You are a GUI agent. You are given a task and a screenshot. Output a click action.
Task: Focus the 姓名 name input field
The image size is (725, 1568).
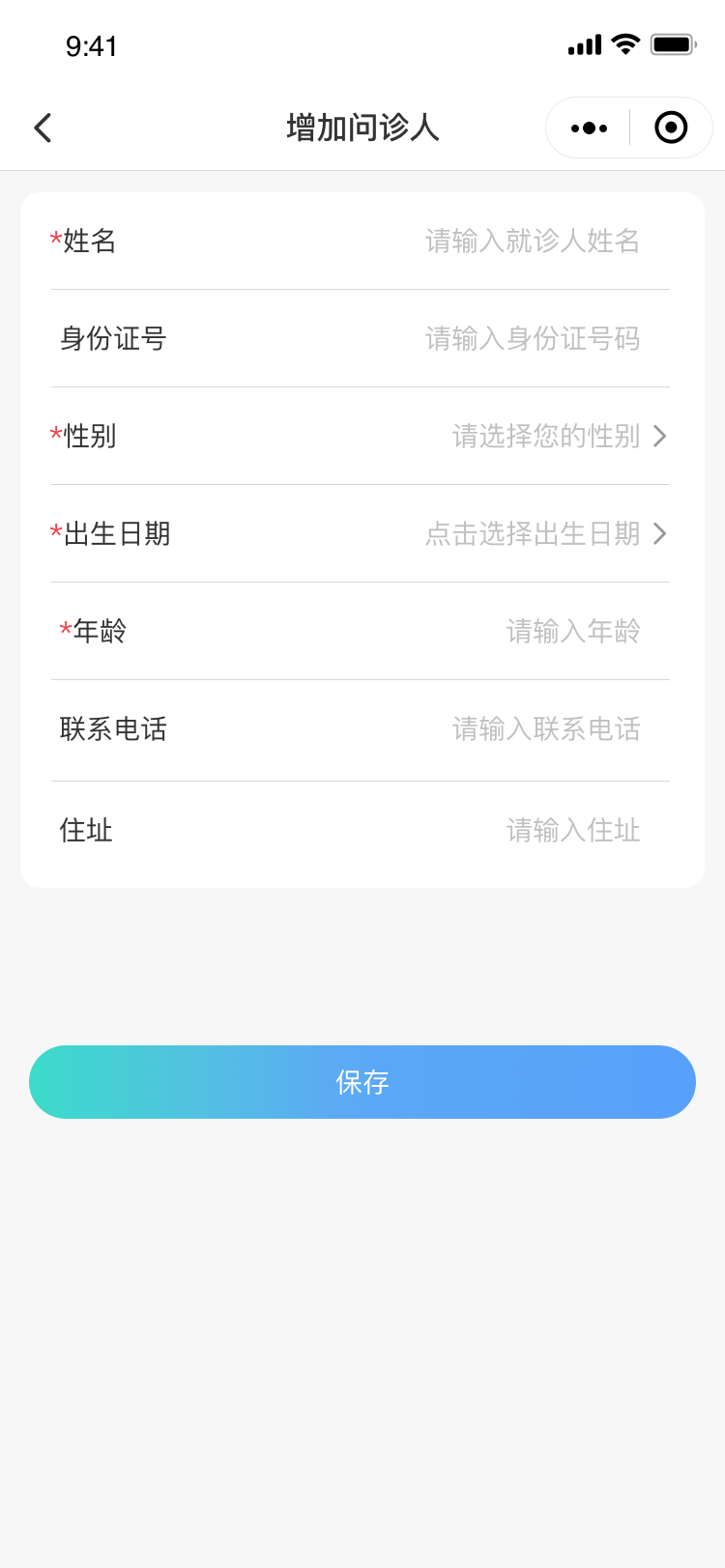click(532, 242)
